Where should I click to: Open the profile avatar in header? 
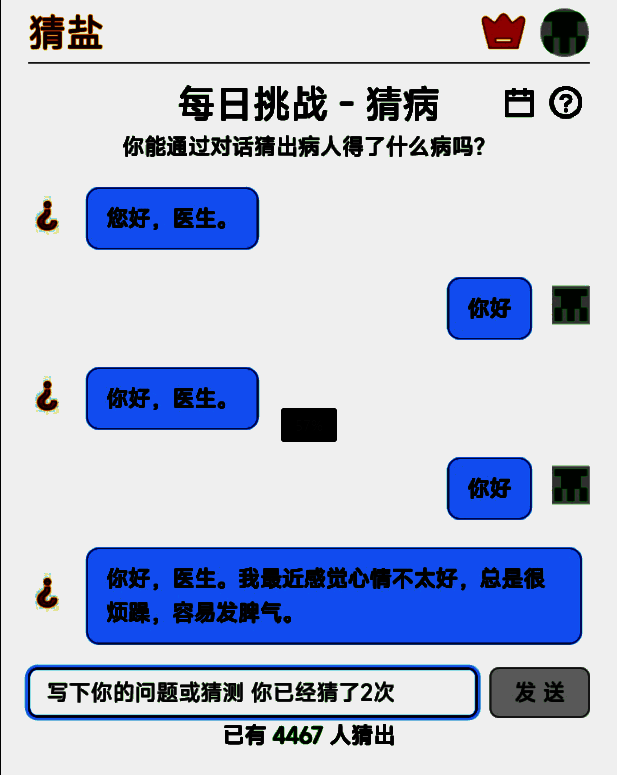coord(564,32)
